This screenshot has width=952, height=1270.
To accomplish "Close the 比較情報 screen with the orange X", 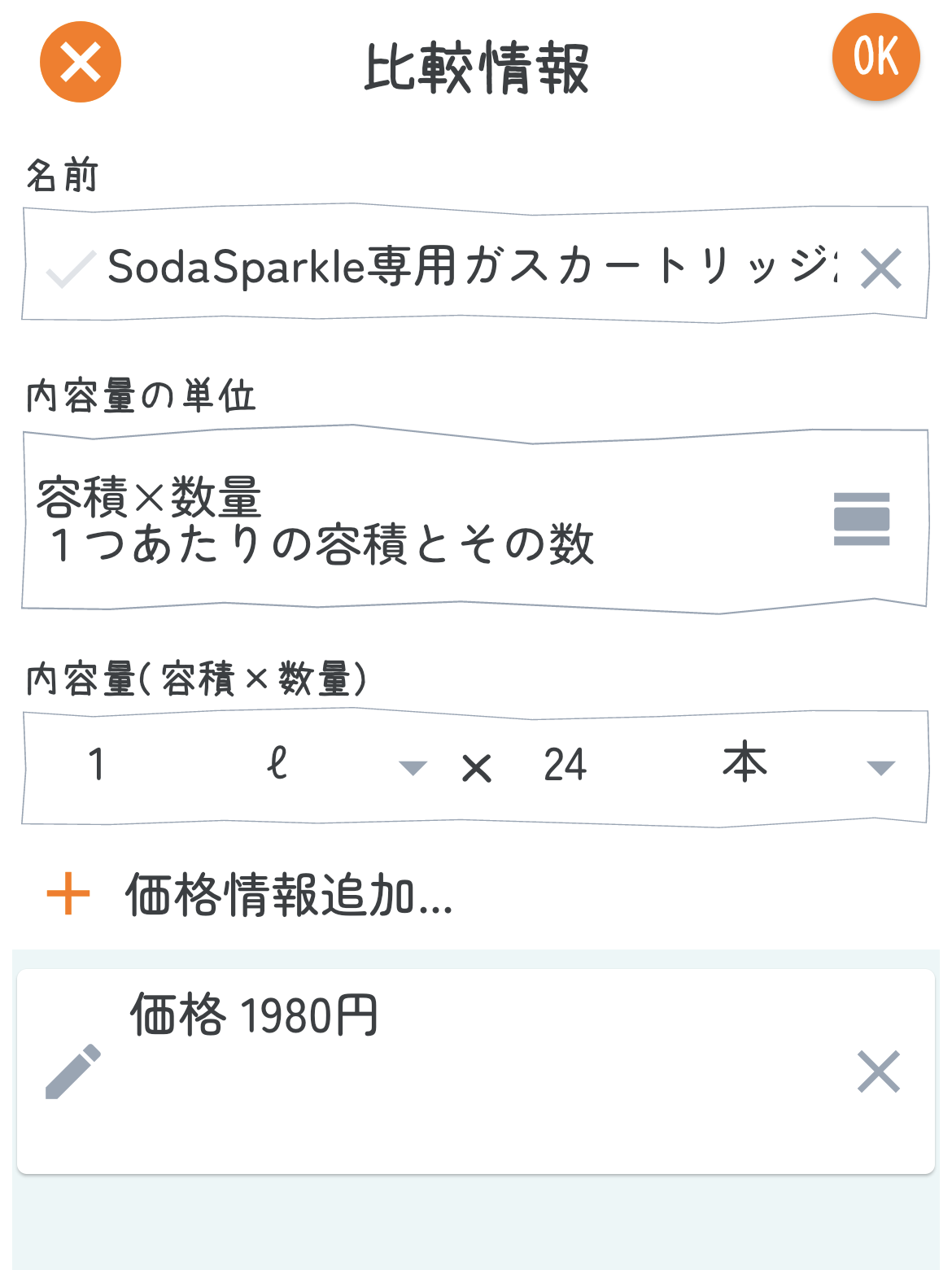I will (x=81, y=62).
